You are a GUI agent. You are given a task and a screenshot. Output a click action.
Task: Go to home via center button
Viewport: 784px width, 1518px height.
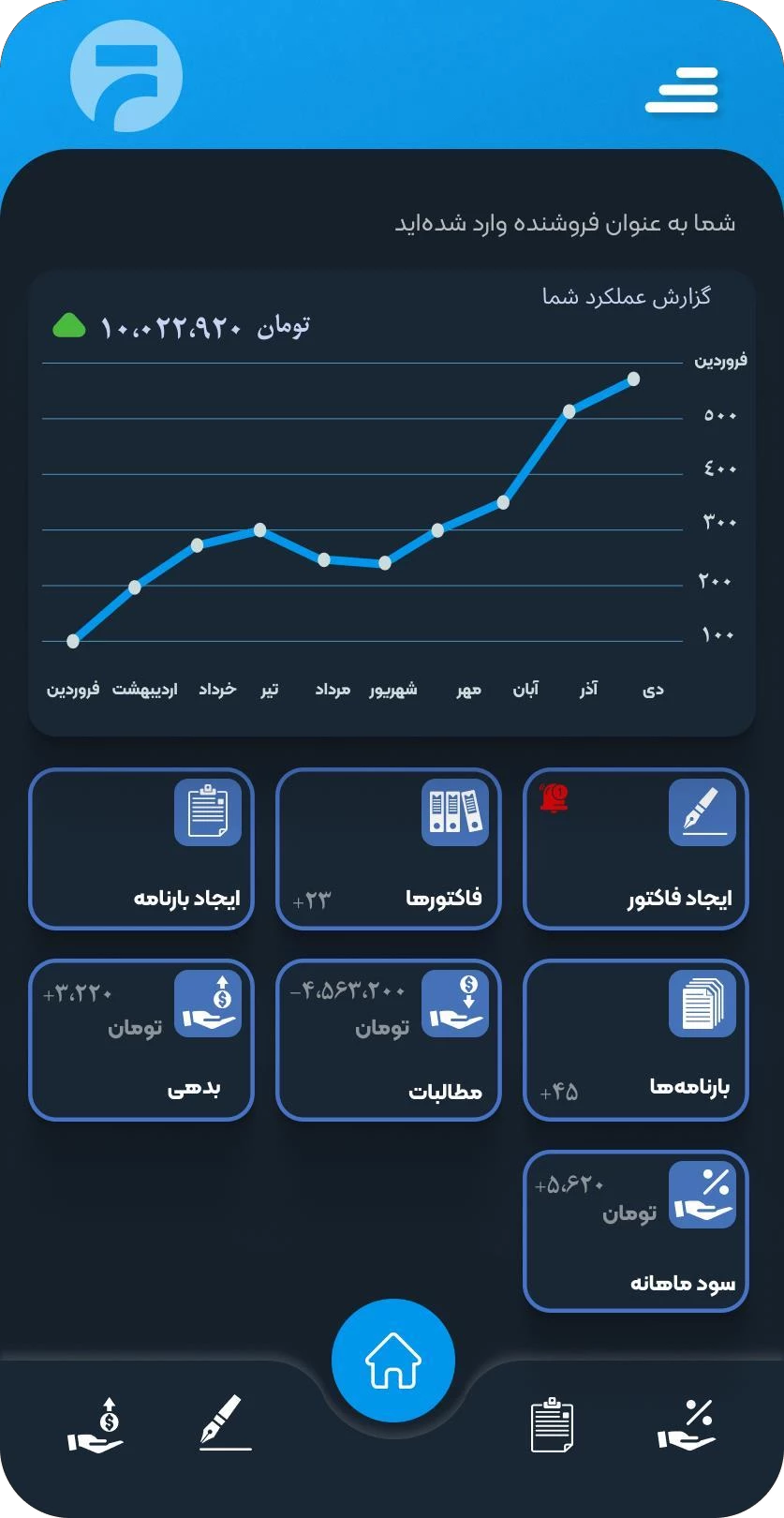point(393,1361)
